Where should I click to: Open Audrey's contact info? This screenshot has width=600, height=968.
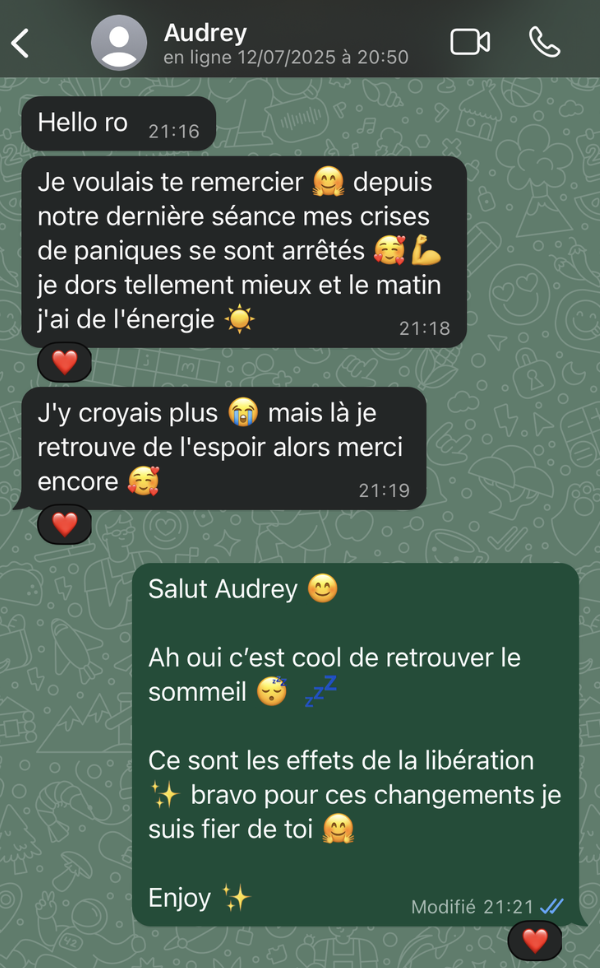click(250, 43)
